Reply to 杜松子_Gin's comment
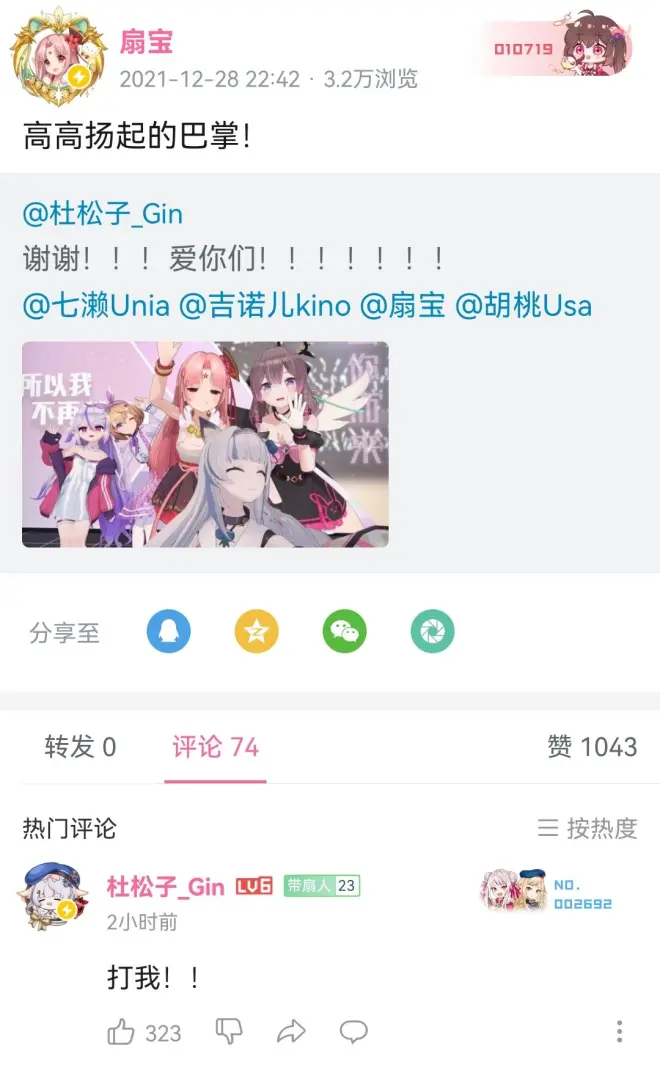Viewport: 660px width, 1073px height. pyautogui.click(x=353, y=1032)
